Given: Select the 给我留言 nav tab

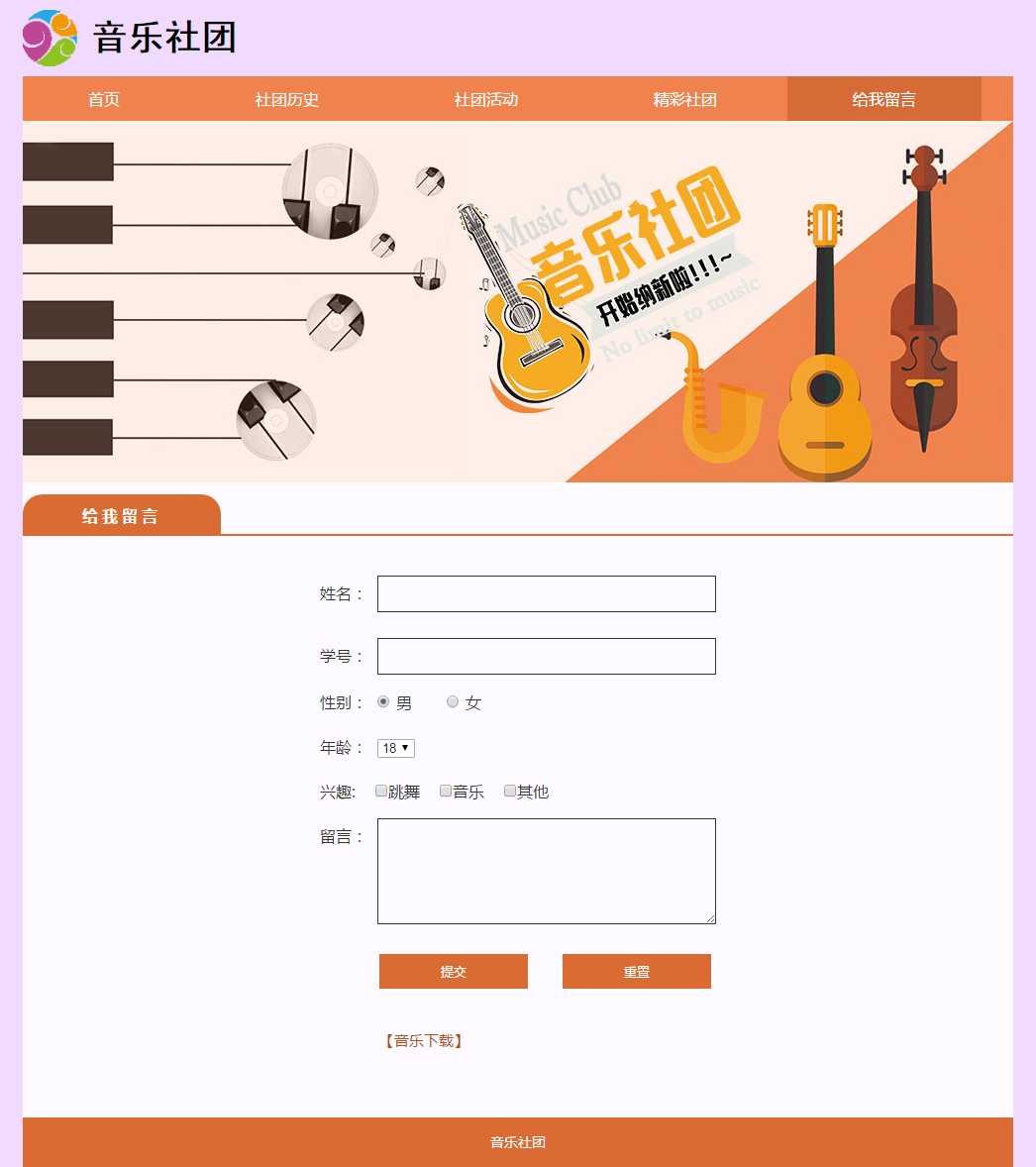Looking at the screenshot, I should click(x=883, y=99).
